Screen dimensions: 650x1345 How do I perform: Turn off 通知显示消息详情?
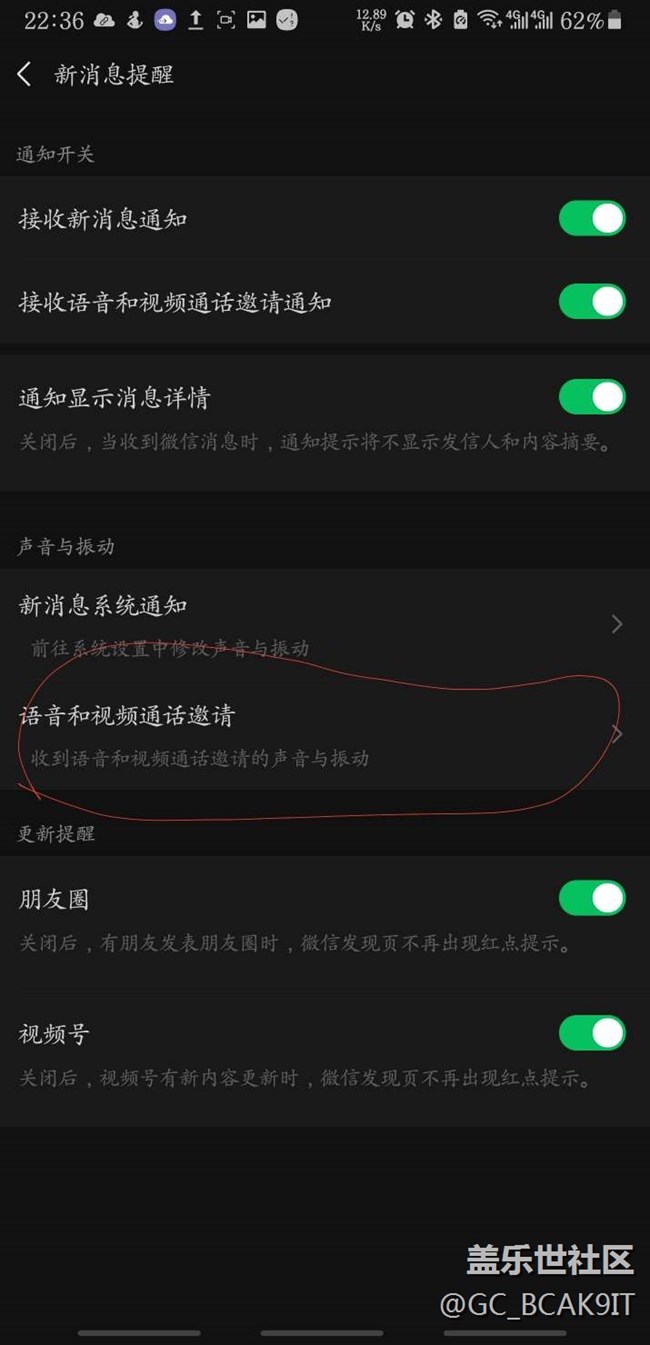point(592,398)
